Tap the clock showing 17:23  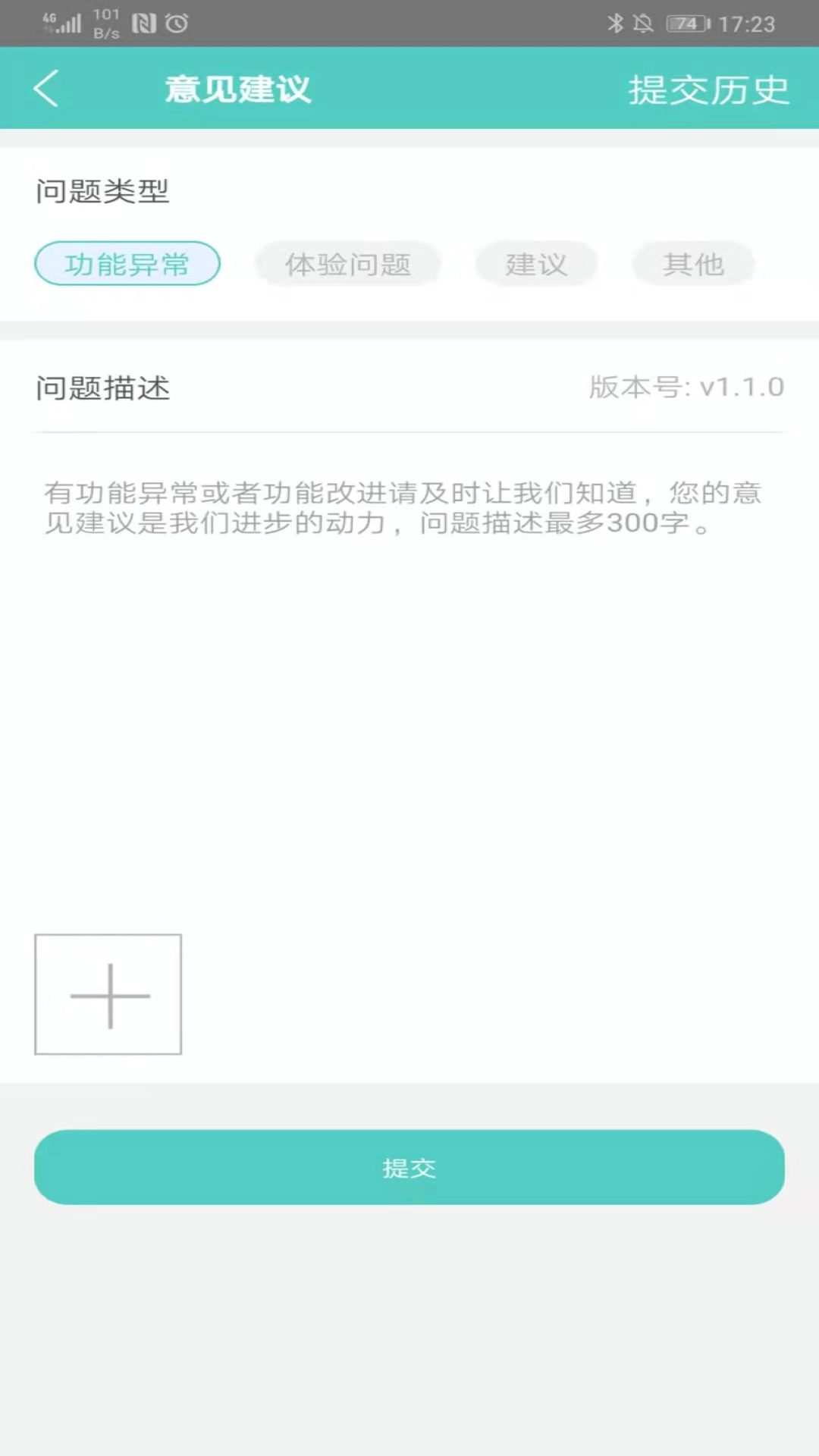747,24
